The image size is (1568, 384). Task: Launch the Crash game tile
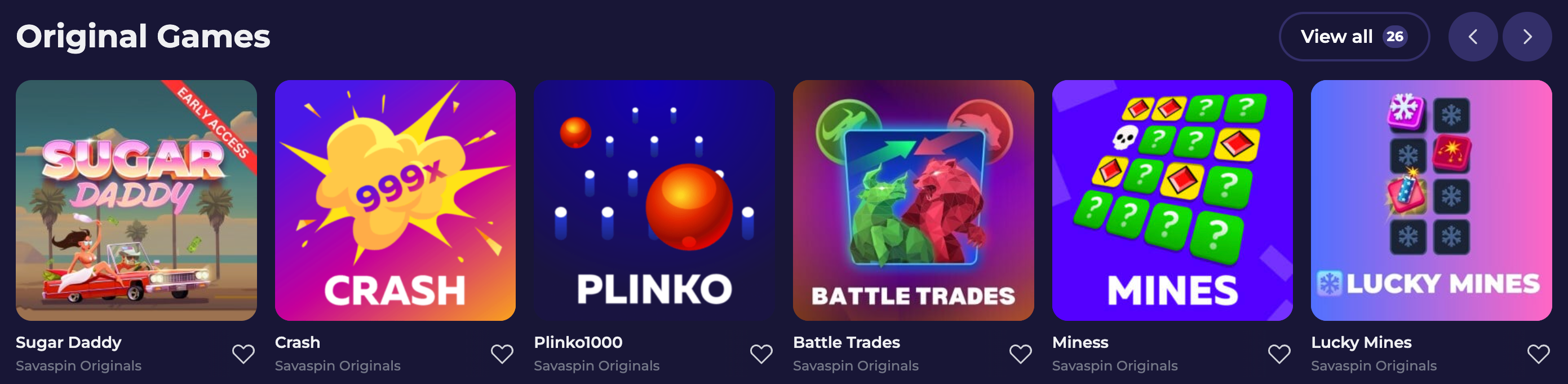pos(395,200)
